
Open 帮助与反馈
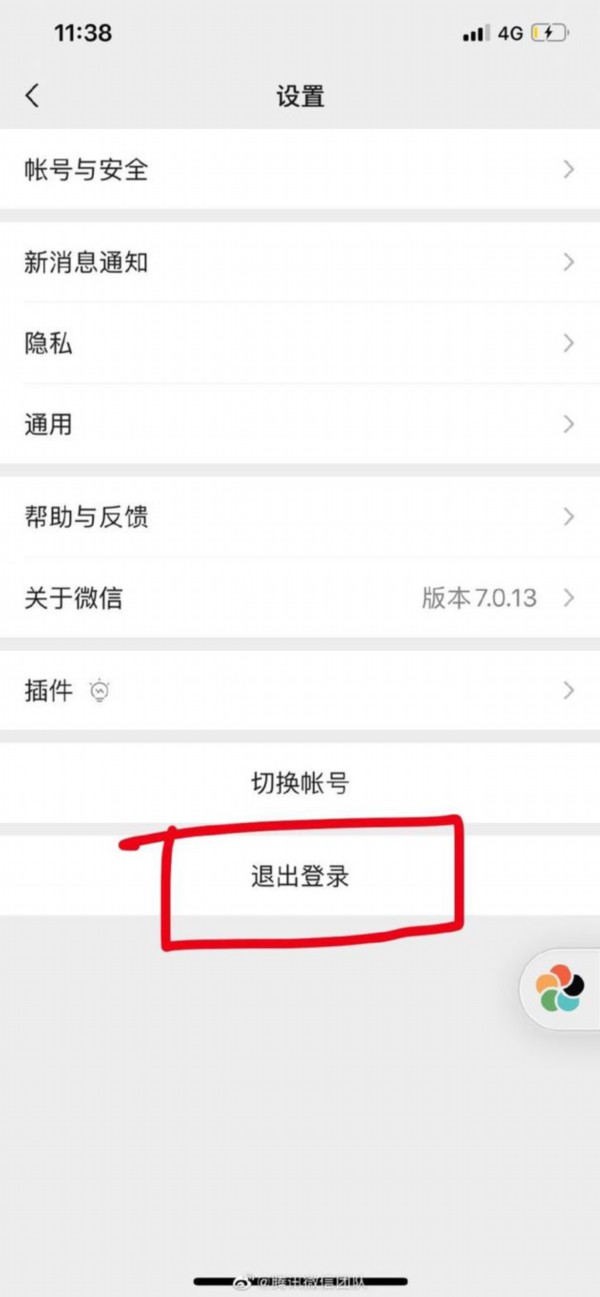(x=300, y=517)
